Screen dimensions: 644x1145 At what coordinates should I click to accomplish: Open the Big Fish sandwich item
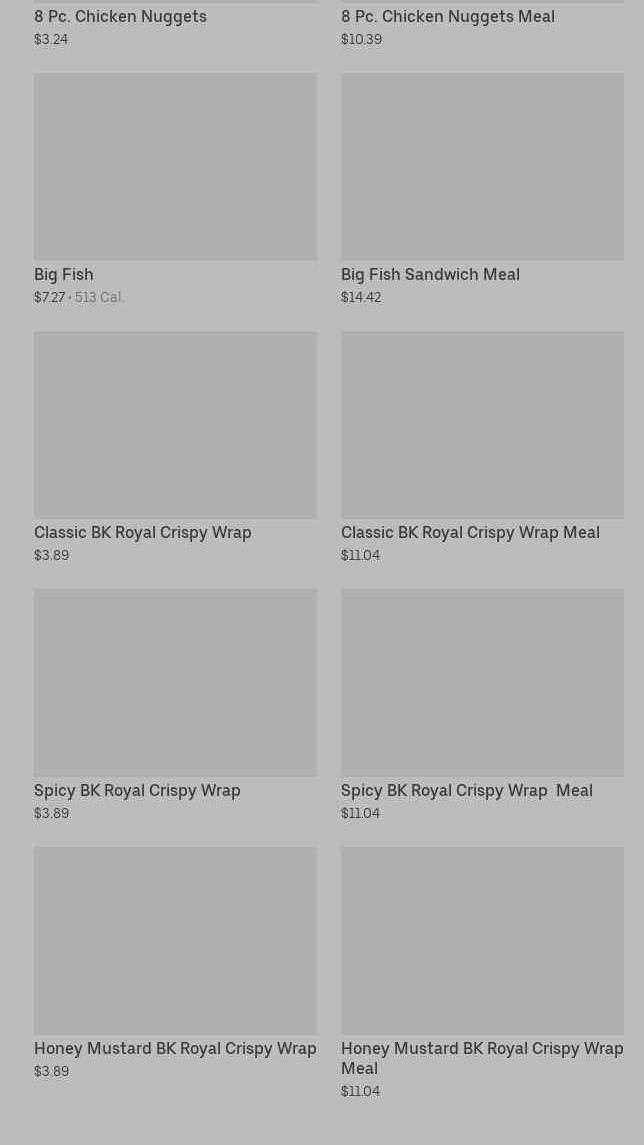[175, 167]
